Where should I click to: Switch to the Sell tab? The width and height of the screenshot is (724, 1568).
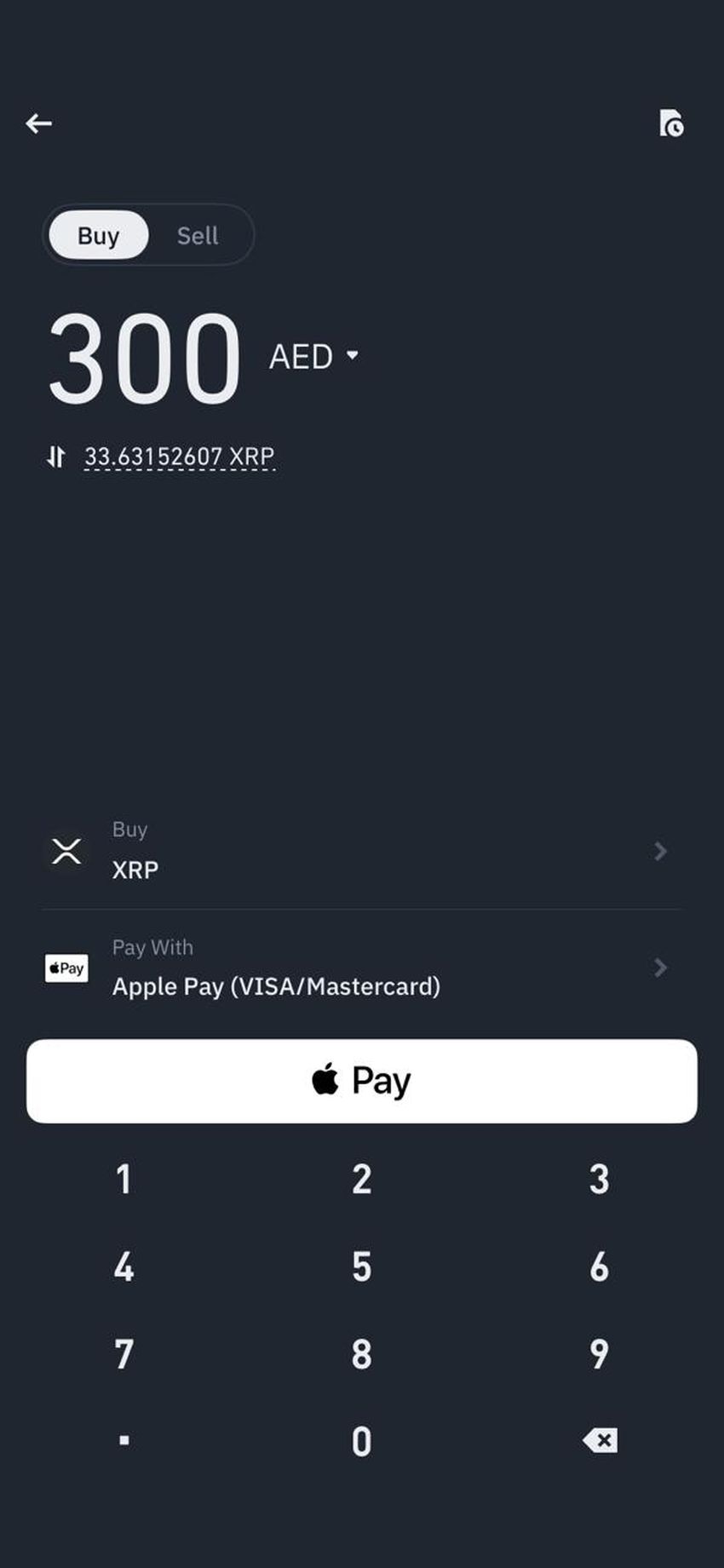pyautogui.click(x=198, y=236)
